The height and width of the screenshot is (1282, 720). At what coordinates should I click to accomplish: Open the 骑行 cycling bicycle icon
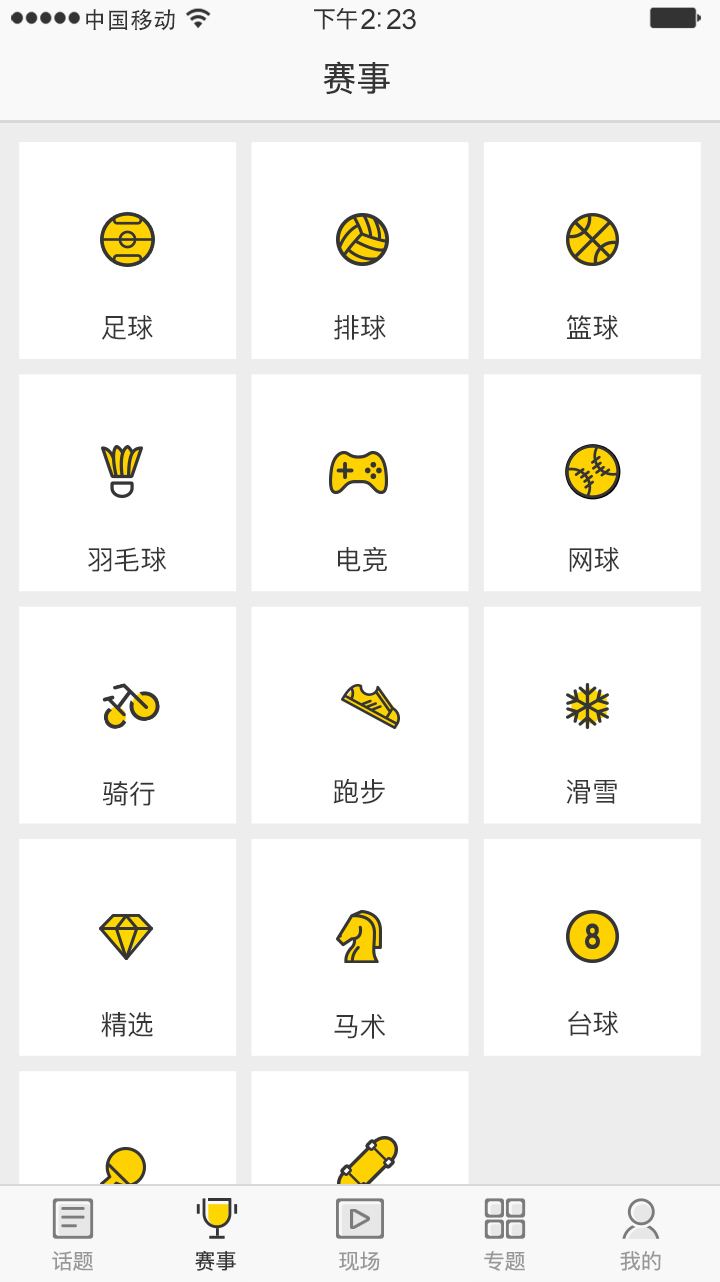tap(127, 704)
